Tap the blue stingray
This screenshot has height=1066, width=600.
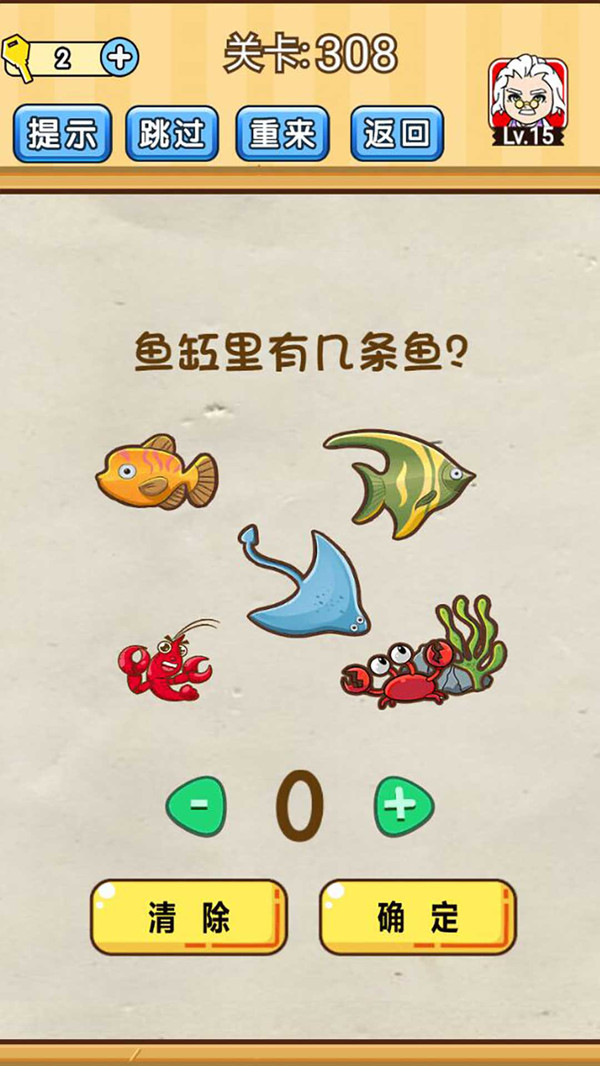point(310,588)
